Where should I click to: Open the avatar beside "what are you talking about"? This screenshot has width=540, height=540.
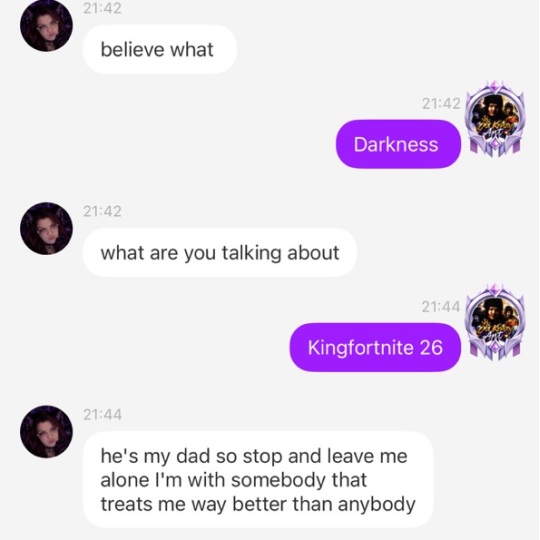coord(46,228)
